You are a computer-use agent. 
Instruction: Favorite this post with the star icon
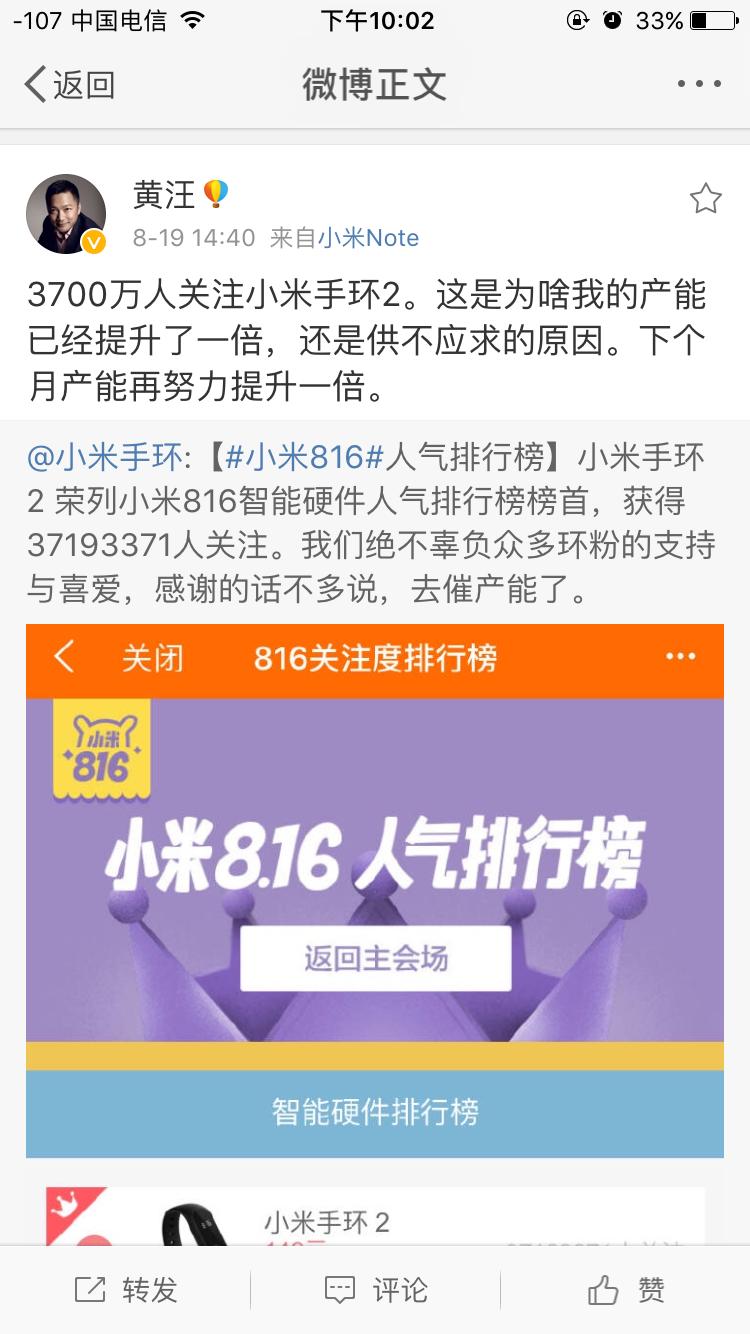(705, 199)
